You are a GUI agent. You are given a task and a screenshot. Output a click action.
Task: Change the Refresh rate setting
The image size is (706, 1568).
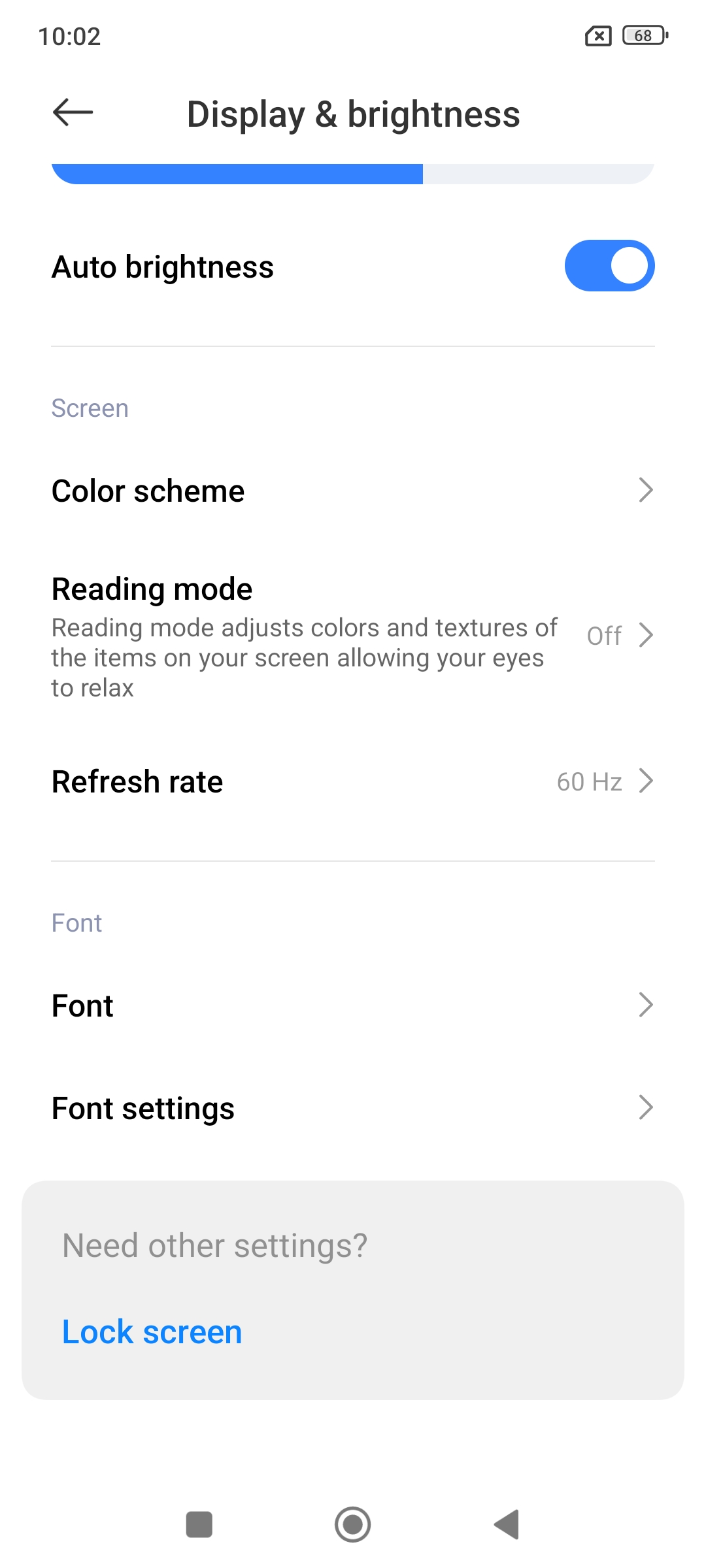pos(353,781)
